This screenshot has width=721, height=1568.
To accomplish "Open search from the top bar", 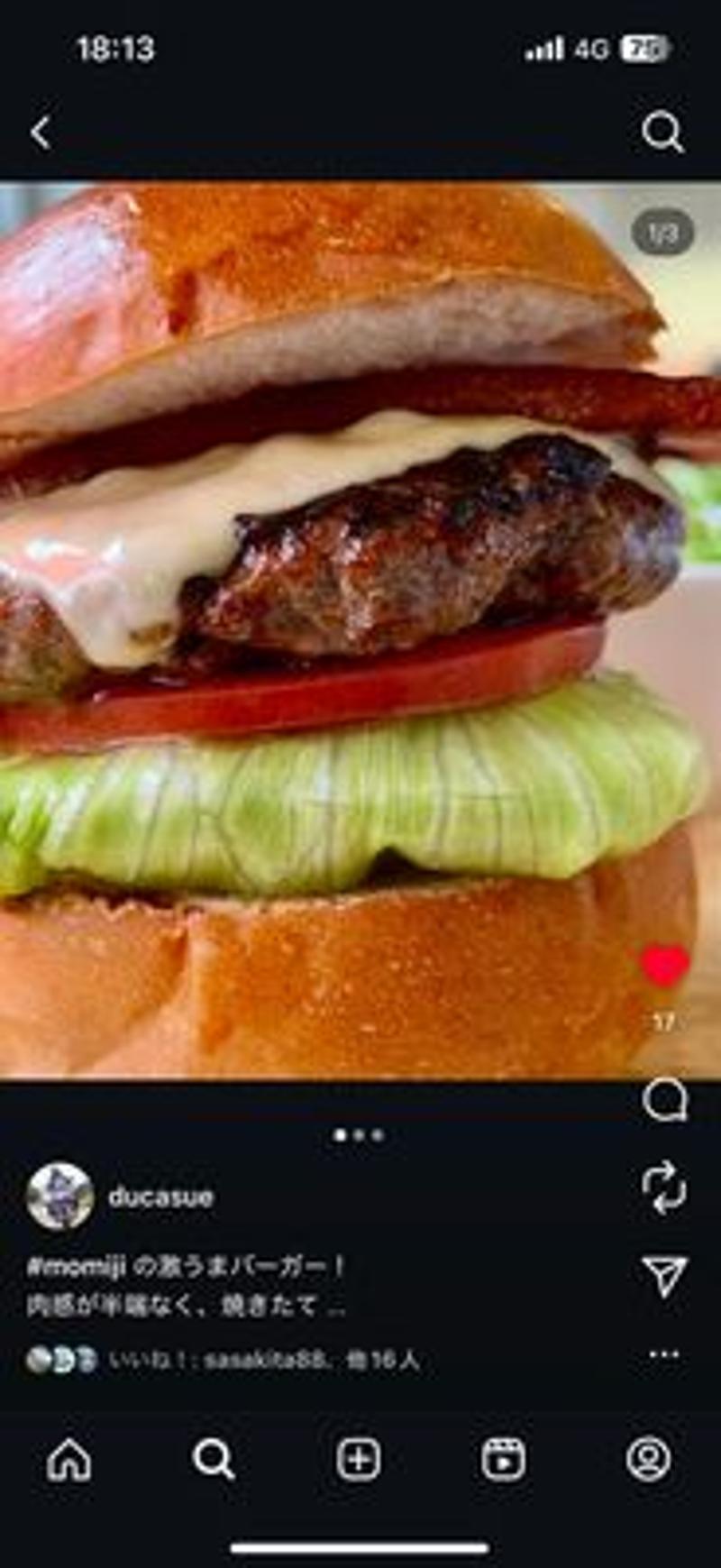I will click(x=663, y=133).
